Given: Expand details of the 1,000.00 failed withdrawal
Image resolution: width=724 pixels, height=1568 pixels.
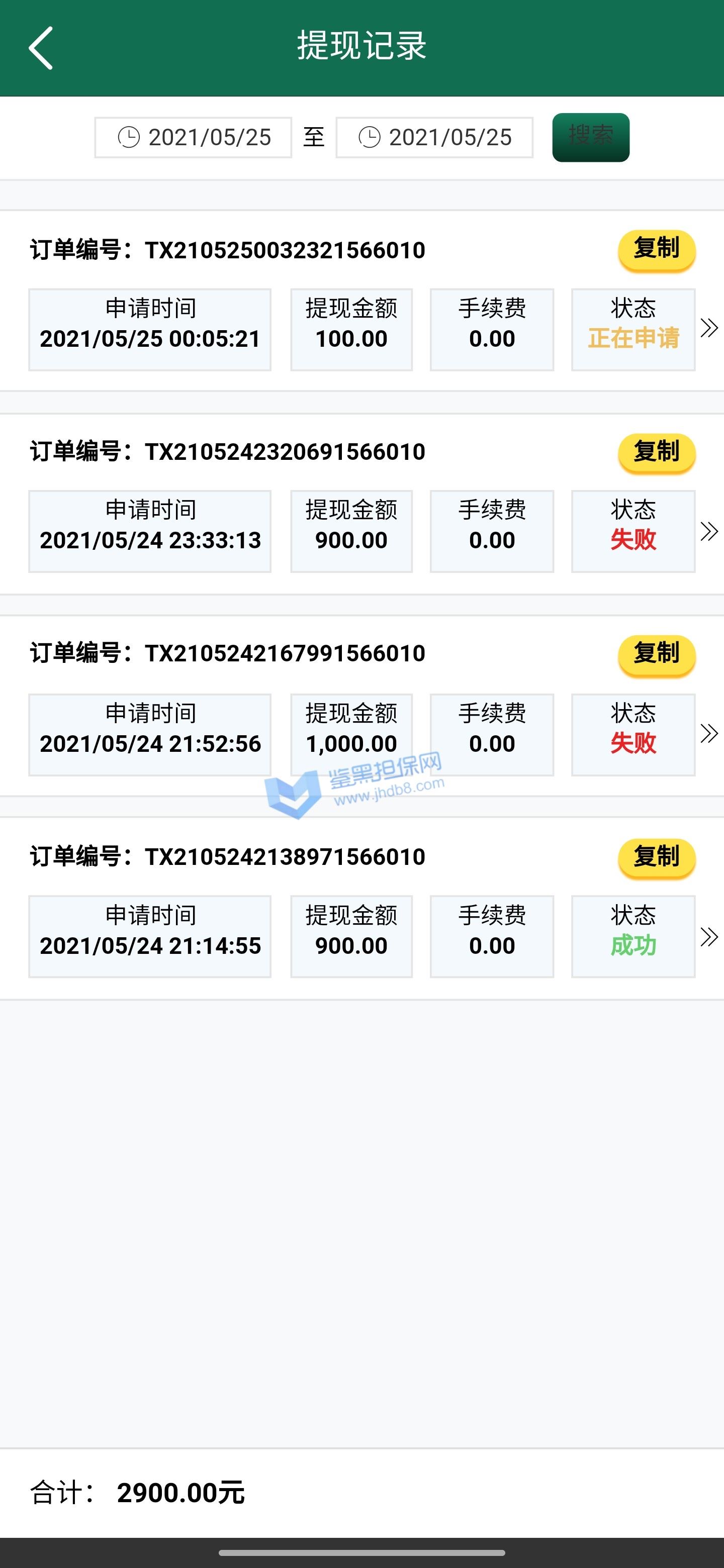Looking at the screenshot, I should (709, 733).
